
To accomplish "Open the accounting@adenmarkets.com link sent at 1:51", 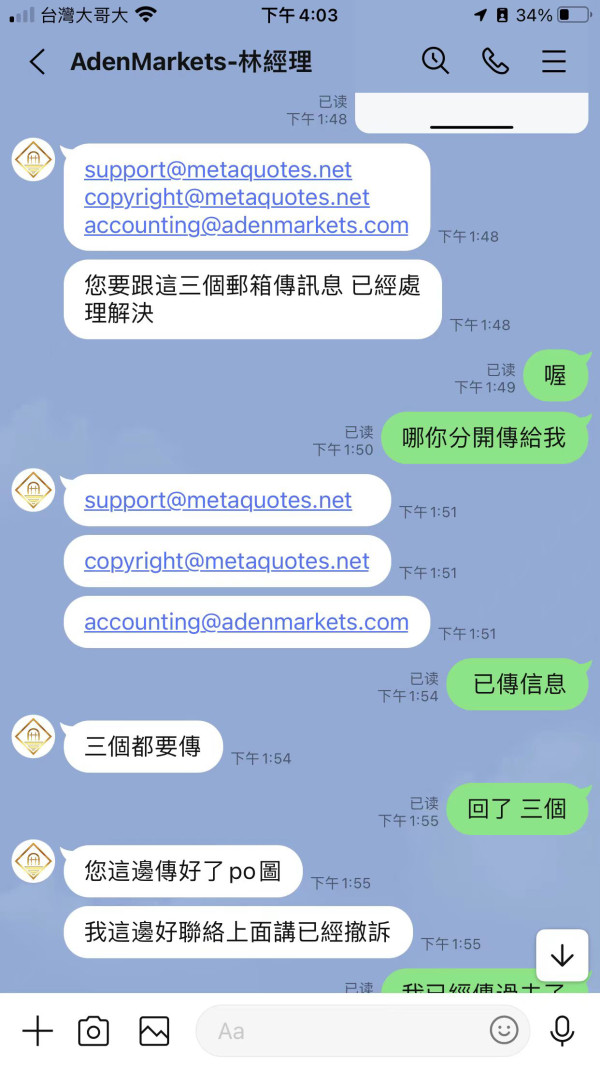I will (246, 622).
